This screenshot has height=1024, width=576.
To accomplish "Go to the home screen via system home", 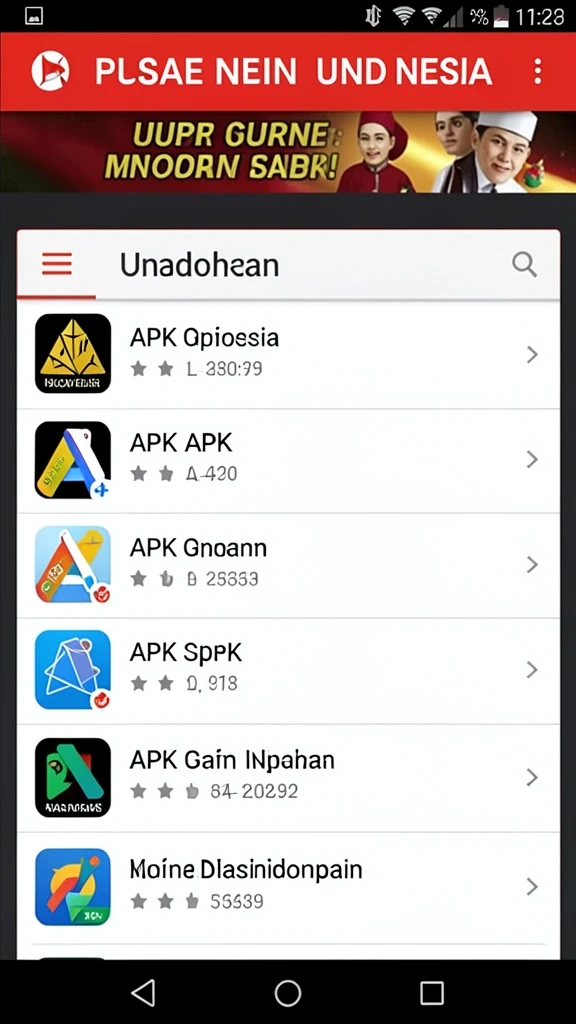I will [287, 993].
